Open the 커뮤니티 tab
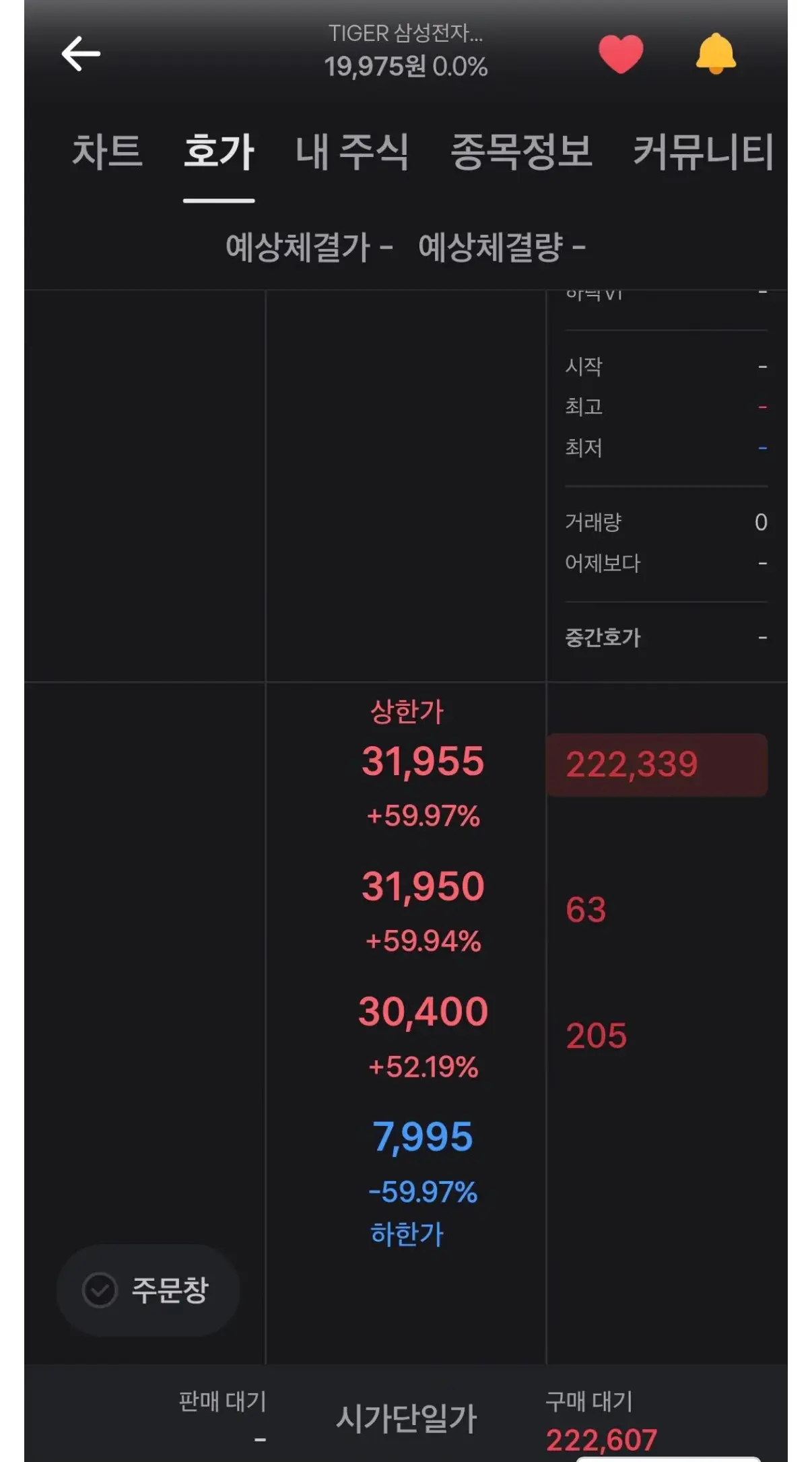Viewport: 812px width, 1462px height. pyautogui.click(x=704, y=151)
